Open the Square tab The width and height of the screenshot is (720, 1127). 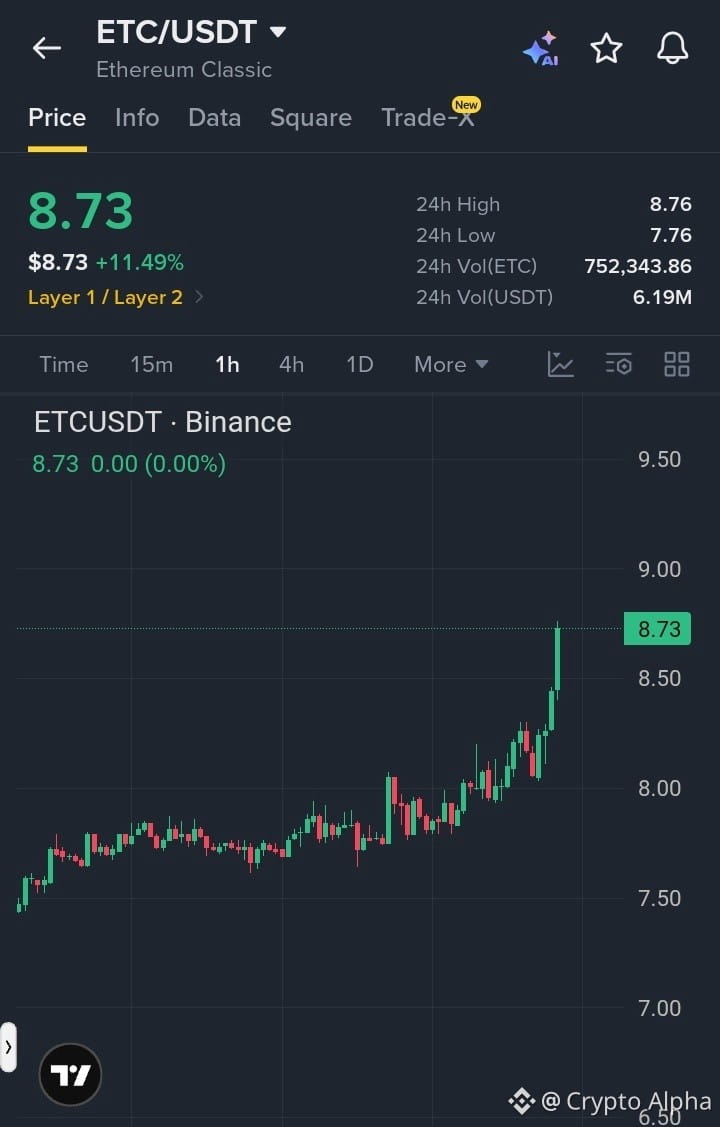click(311, 117)
